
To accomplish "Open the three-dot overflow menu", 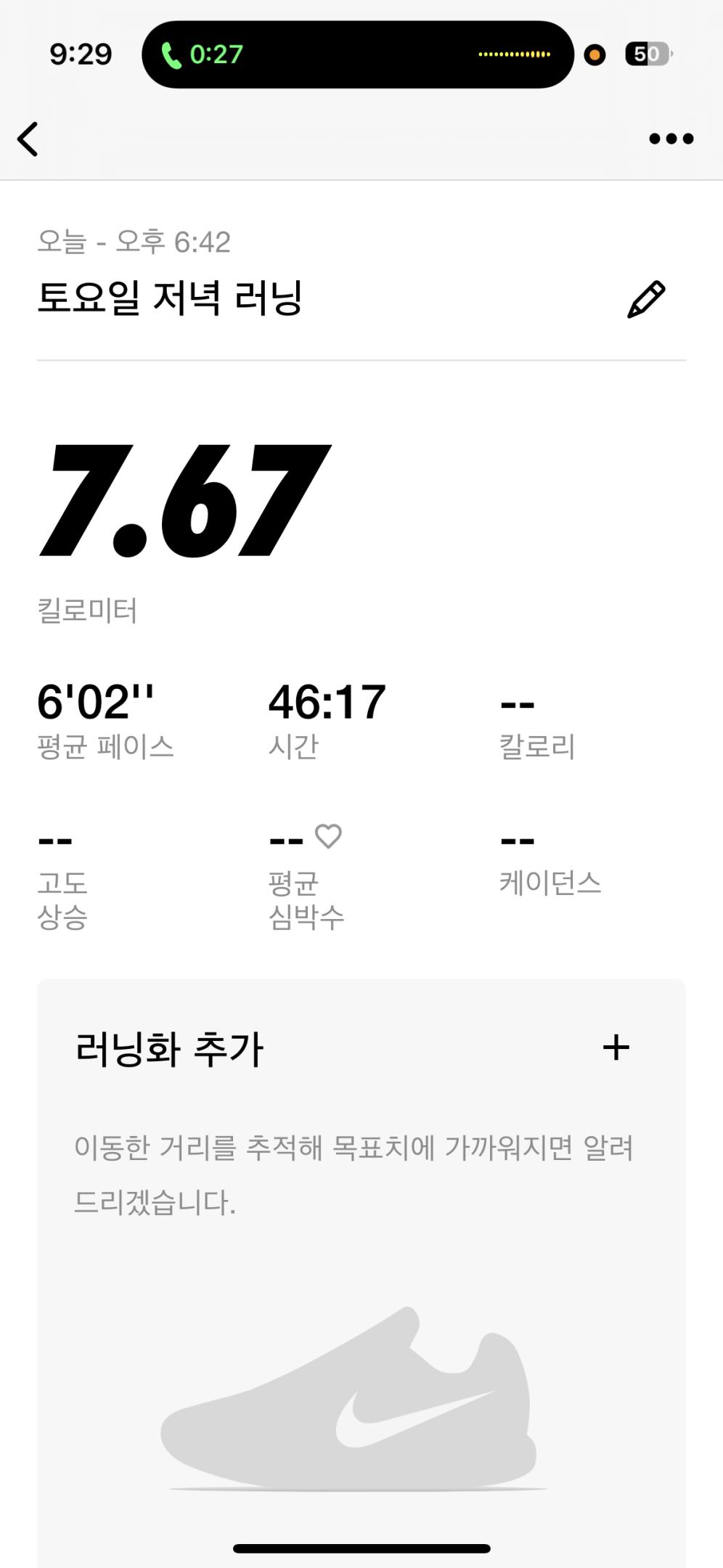I will coord(671,139).
